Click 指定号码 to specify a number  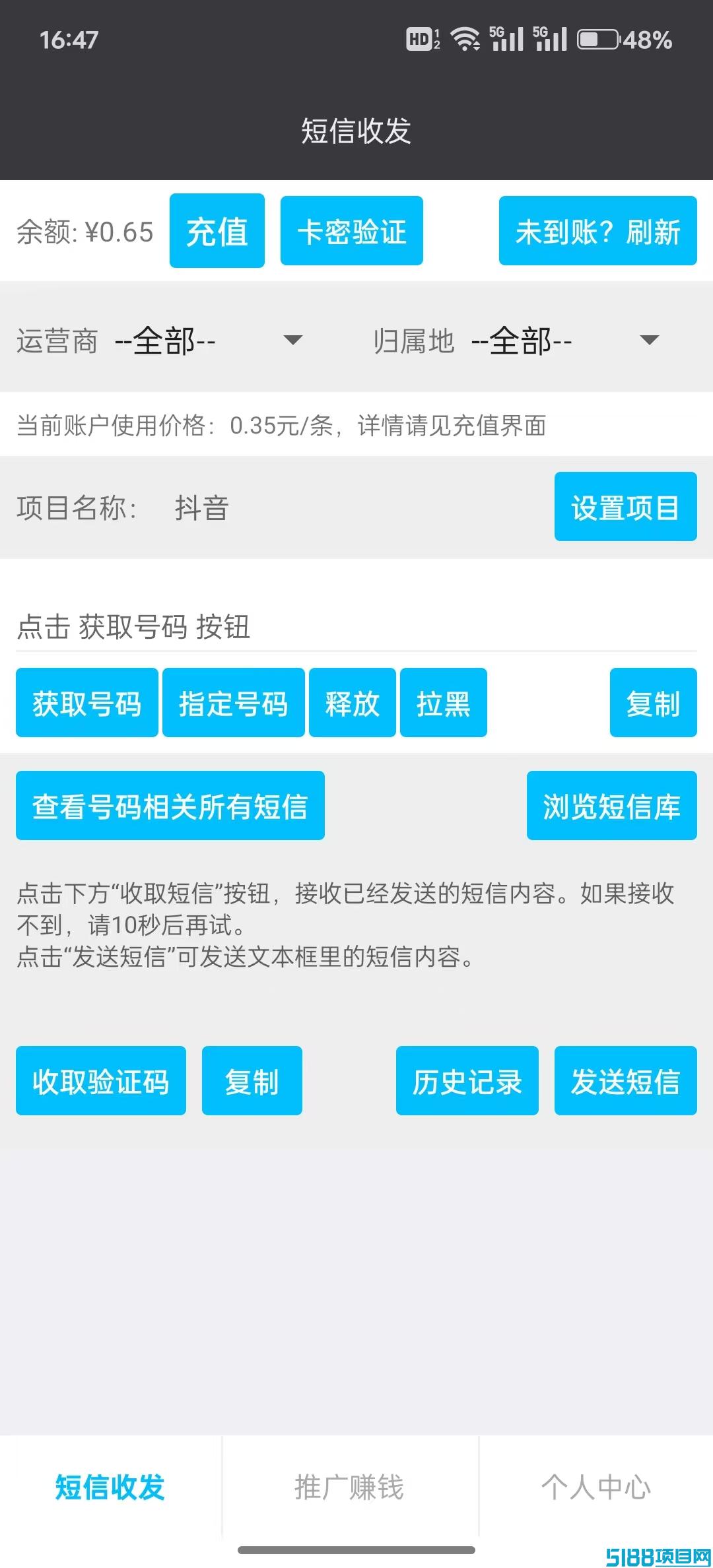tap(232, 703)
